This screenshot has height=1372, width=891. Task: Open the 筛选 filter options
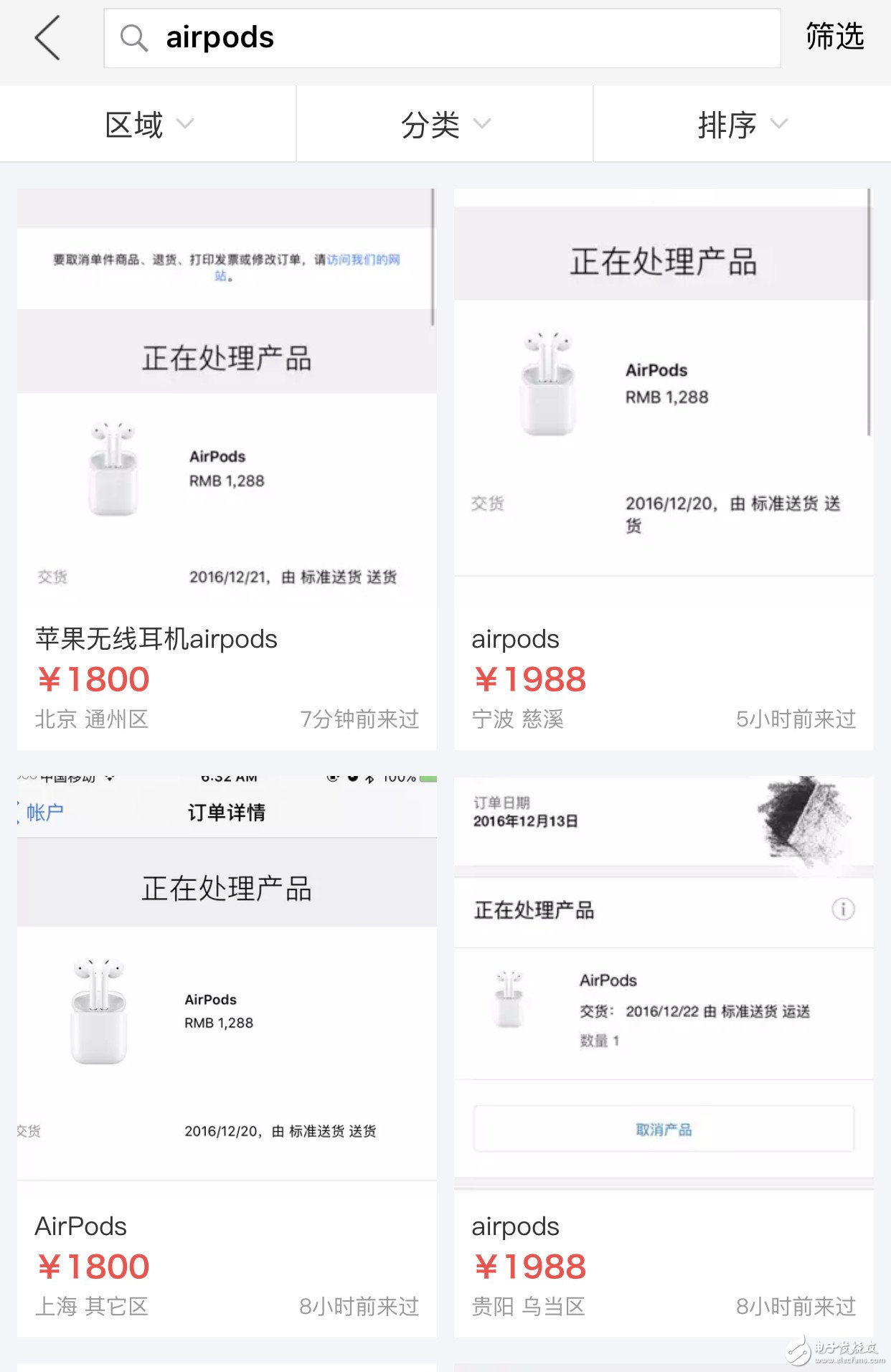(834, 37)
